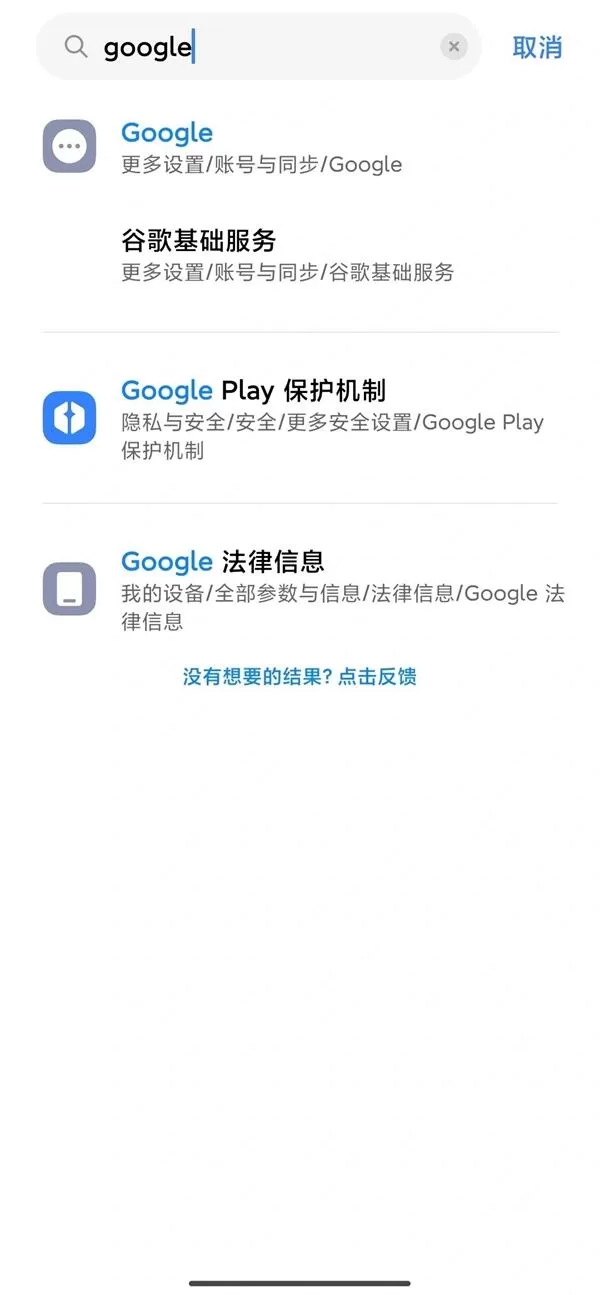600x1295 pixels.
Task: Tap 取消 to cancel the search
Action: (x=537, y=47)
